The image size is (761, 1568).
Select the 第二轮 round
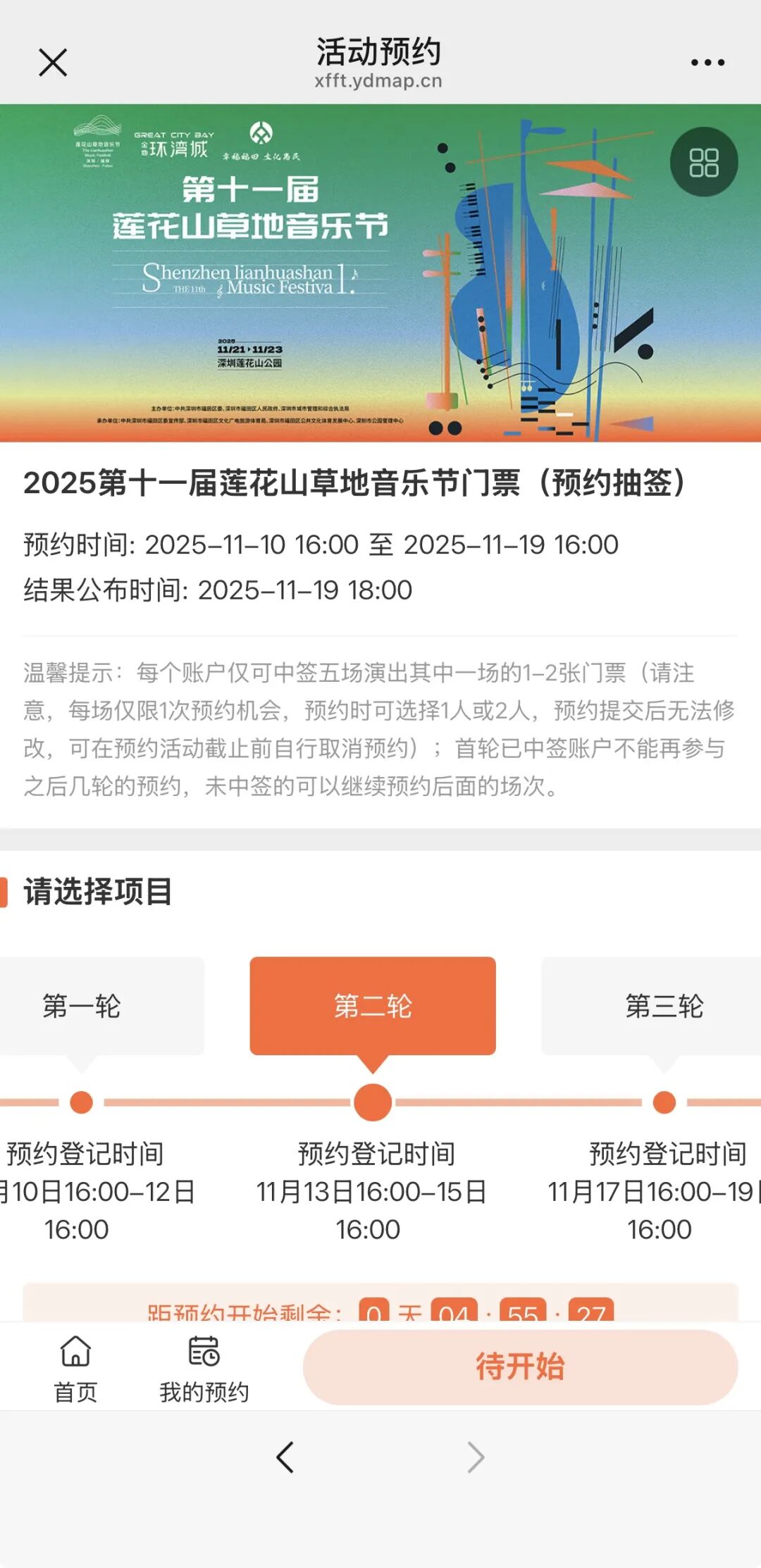[x=373, y=1005]
